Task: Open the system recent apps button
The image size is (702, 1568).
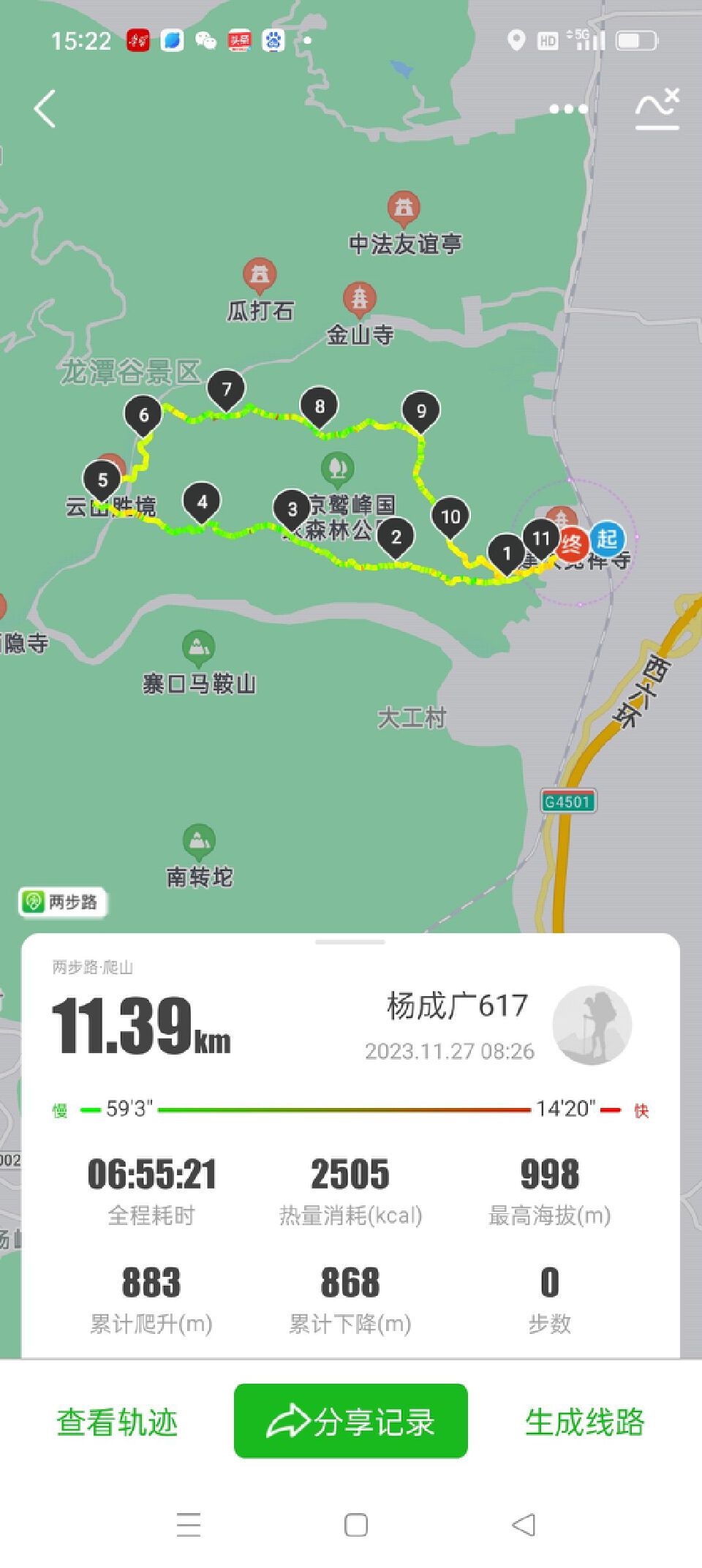Action: click(189, 1526)
